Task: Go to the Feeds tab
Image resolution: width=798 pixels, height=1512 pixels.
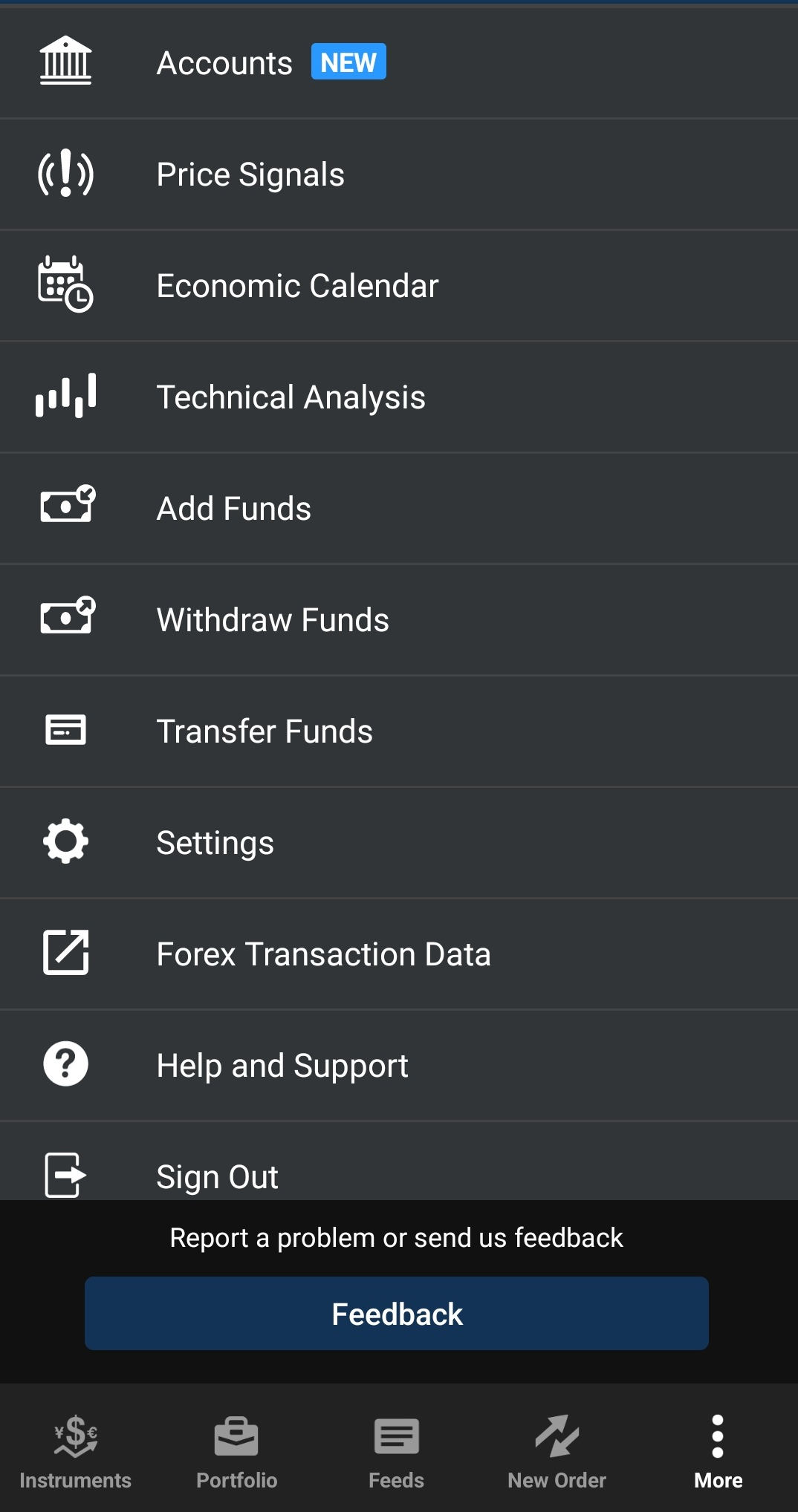Action: tap(396, 1452)
